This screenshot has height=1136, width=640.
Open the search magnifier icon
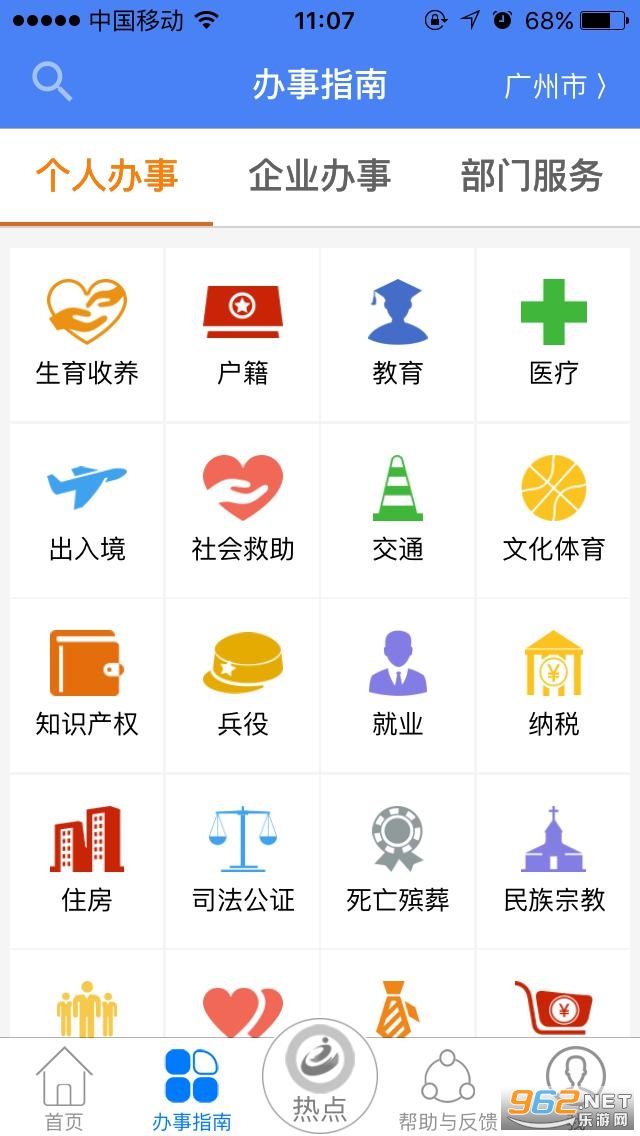[x=52, y=82]
